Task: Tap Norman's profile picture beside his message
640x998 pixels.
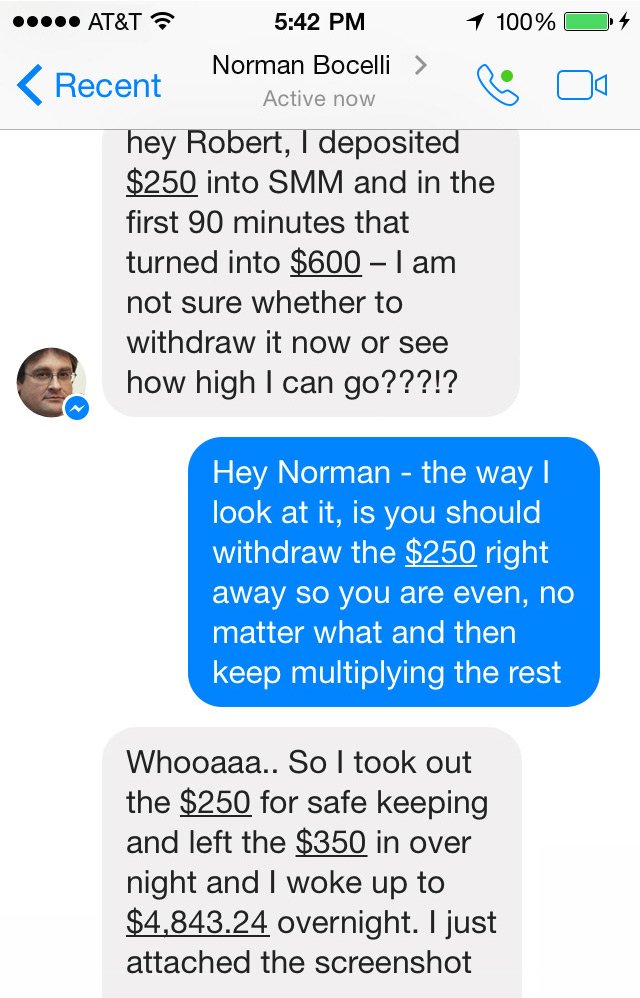Action: tap(51, 384)
